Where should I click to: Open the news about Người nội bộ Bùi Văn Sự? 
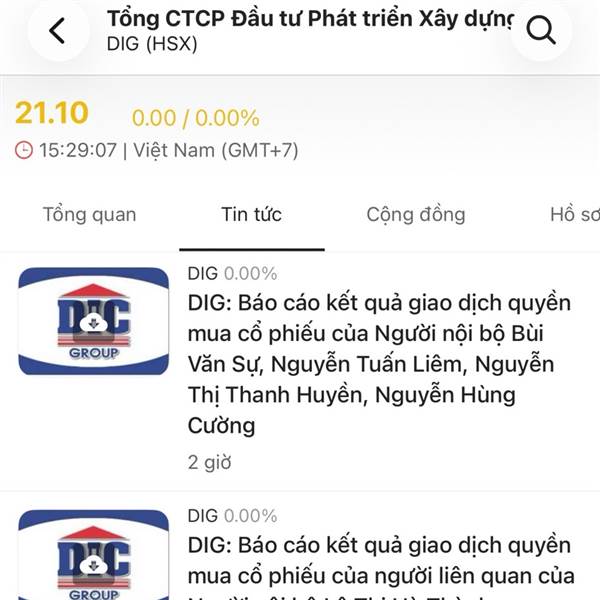(x=380, y=364)
